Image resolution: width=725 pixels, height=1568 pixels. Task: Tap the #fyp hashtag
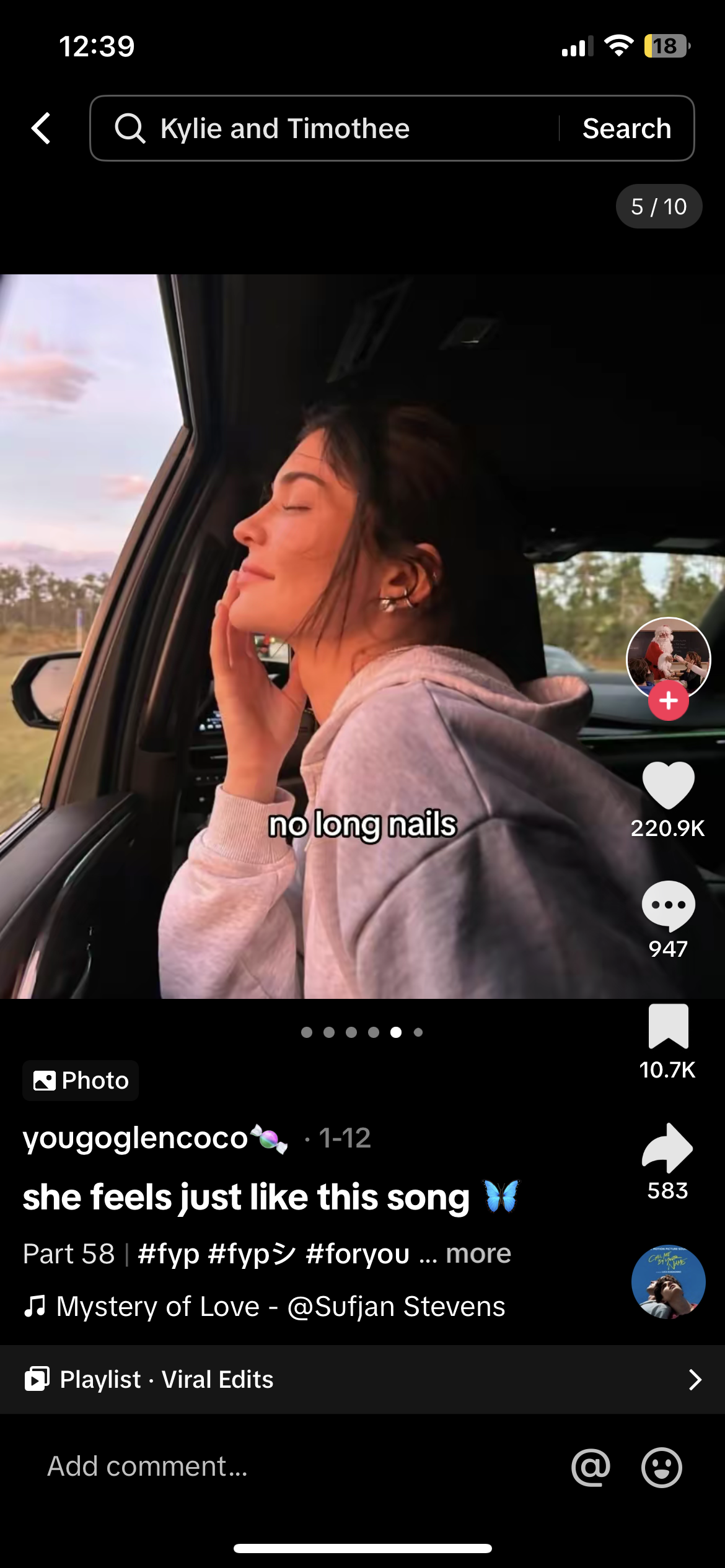coord(169,1254)
